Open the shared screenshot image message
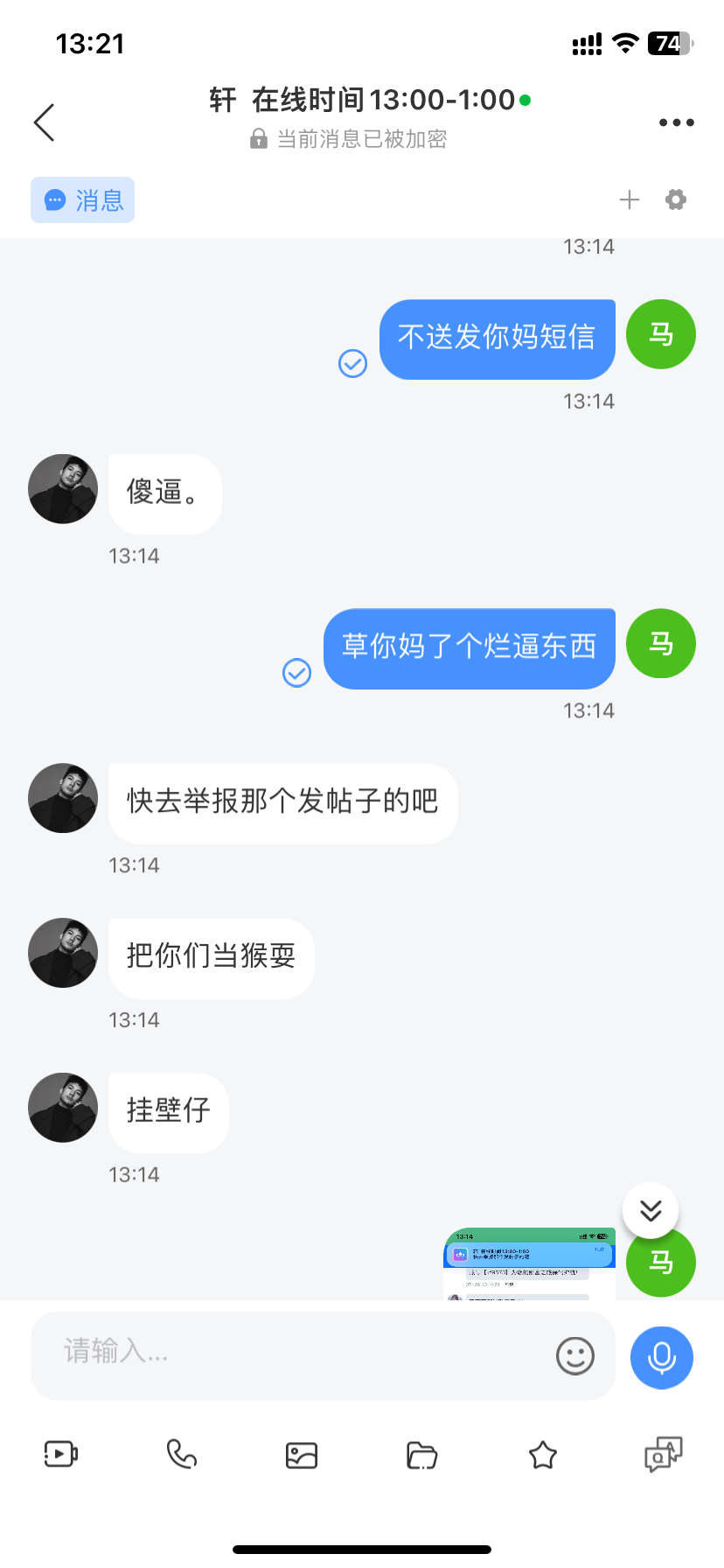 (530, 1264)
